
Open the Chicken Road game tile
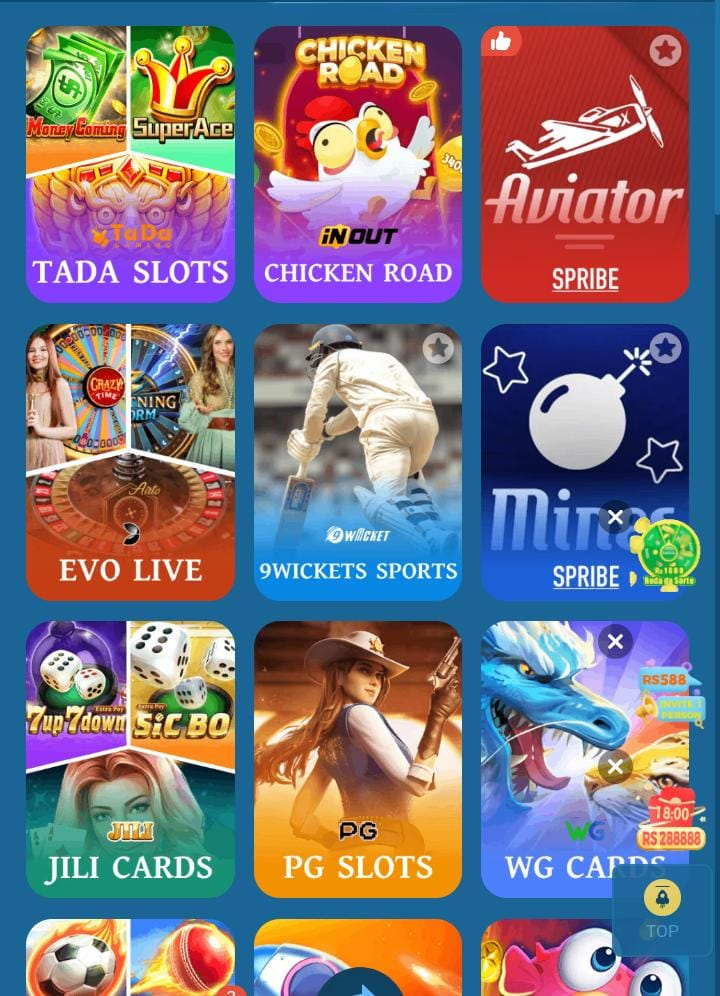click(357, 164)
